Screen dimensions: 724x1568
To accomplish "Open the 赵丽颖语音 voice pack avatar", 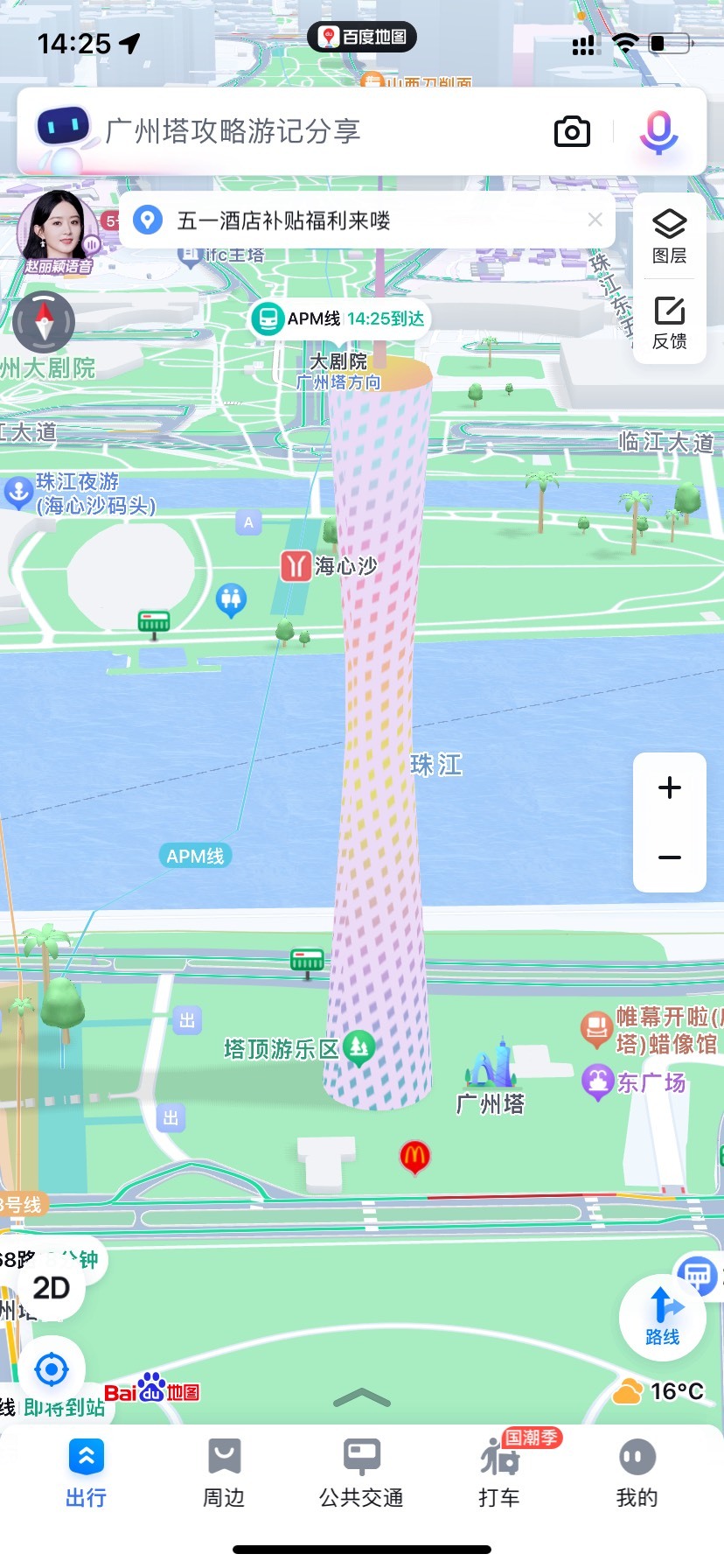I will [x=58, y=232].
